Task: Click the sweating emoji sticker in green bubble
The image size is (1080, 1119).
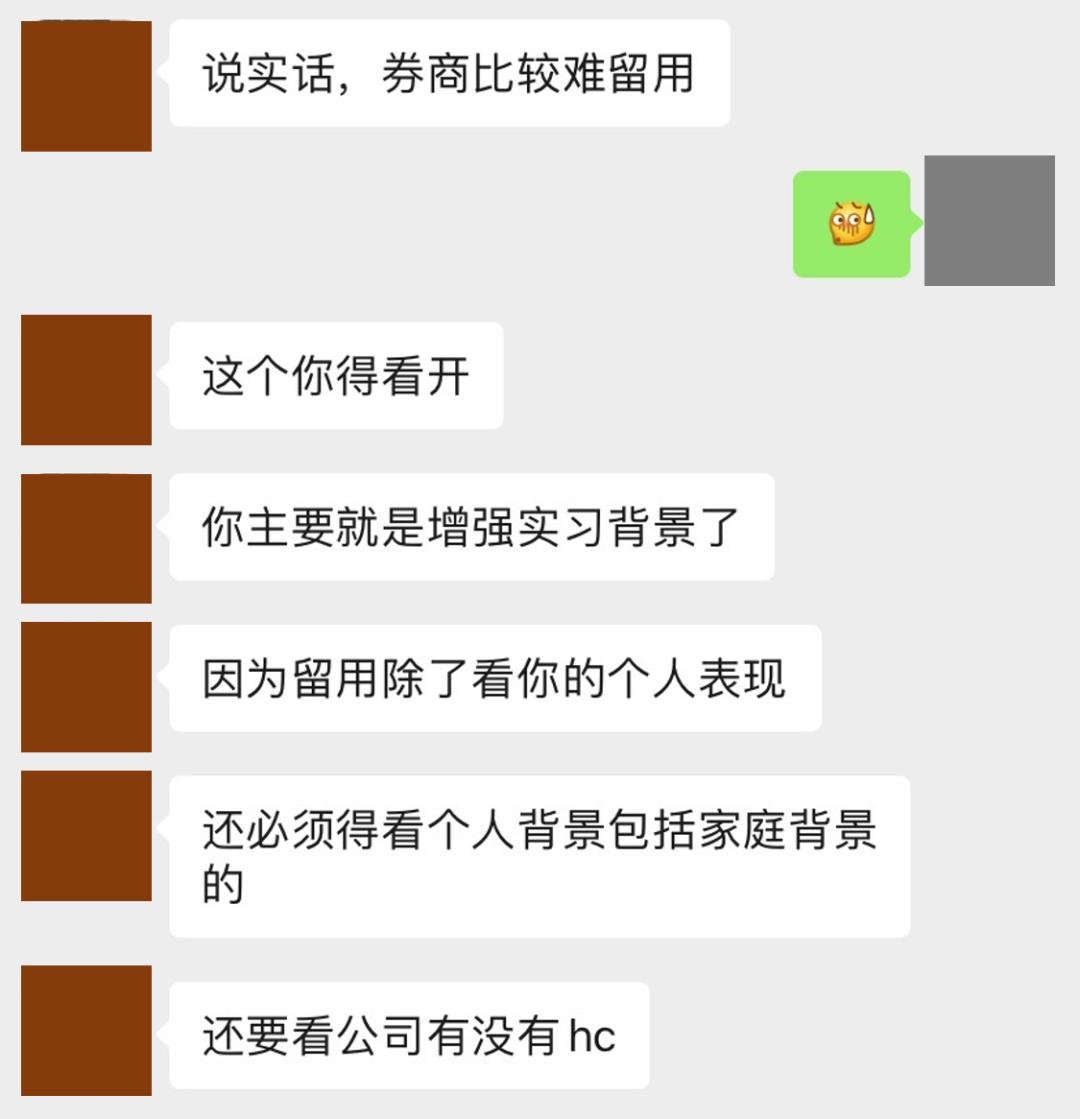Action: tap(851, 222)
